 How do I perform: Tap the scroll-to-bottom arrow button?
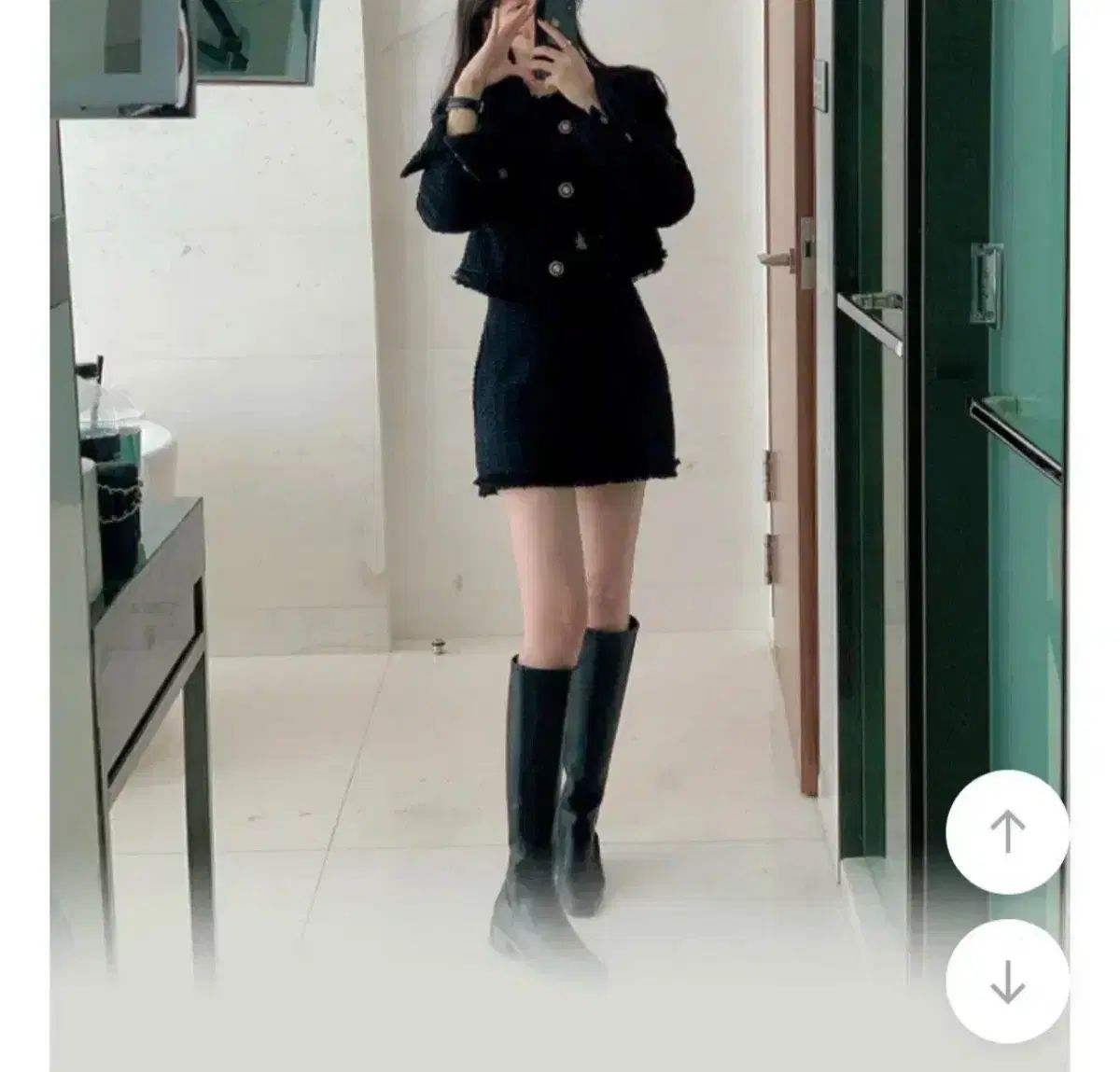tap(1007, 981)
